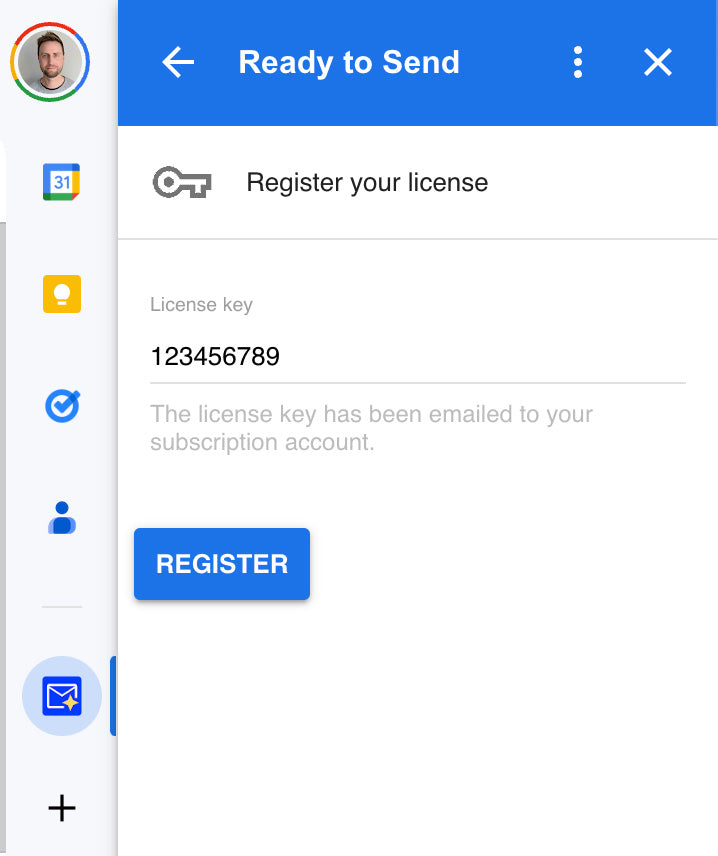718x856 pixels.
Task: Open the three-dot overflow menu
Action: pos(578,63)
